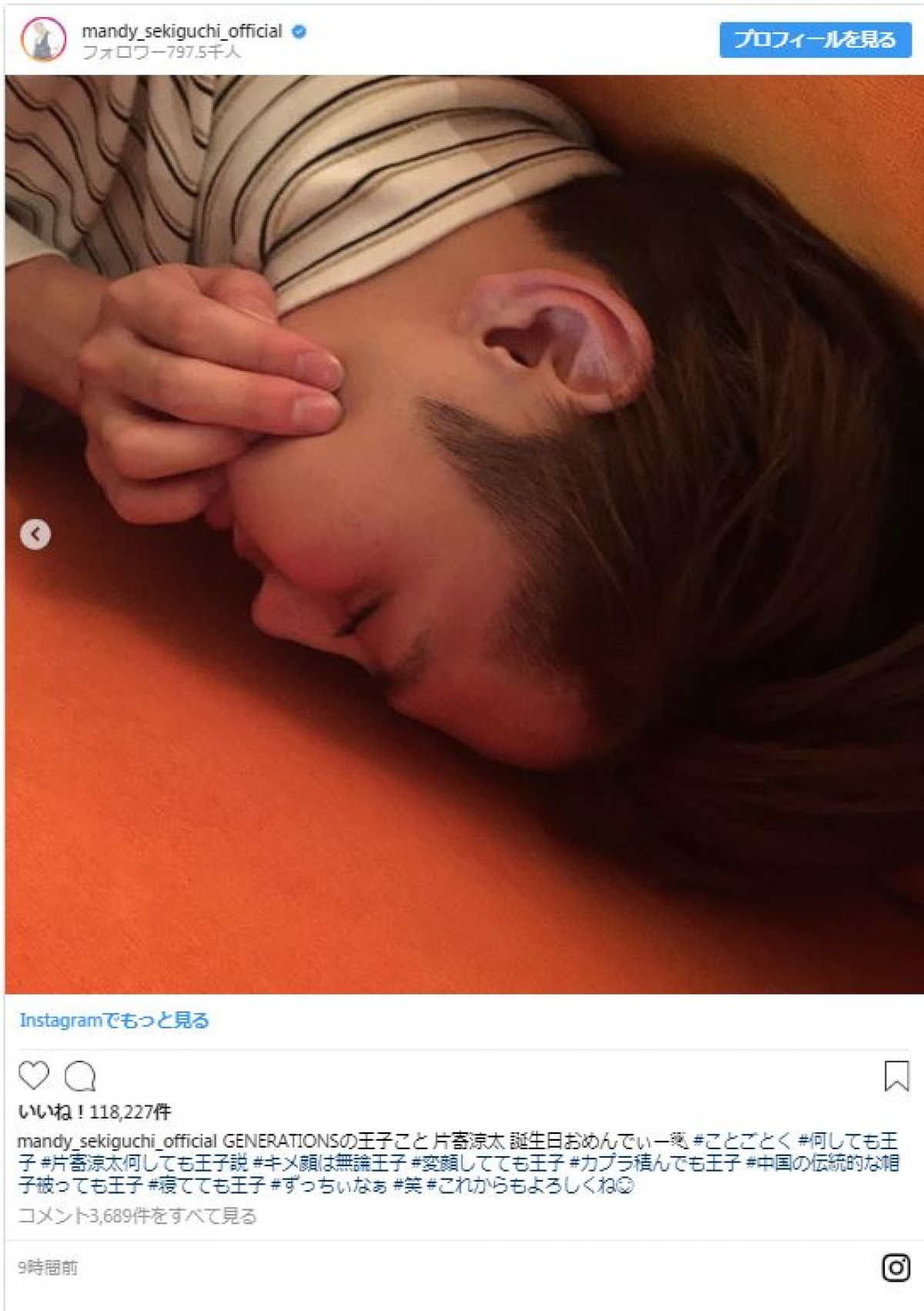The height and width of the screenshot is (1311, 924).
Task: Open the Instagram logo icon
Action: [896, 1267]
